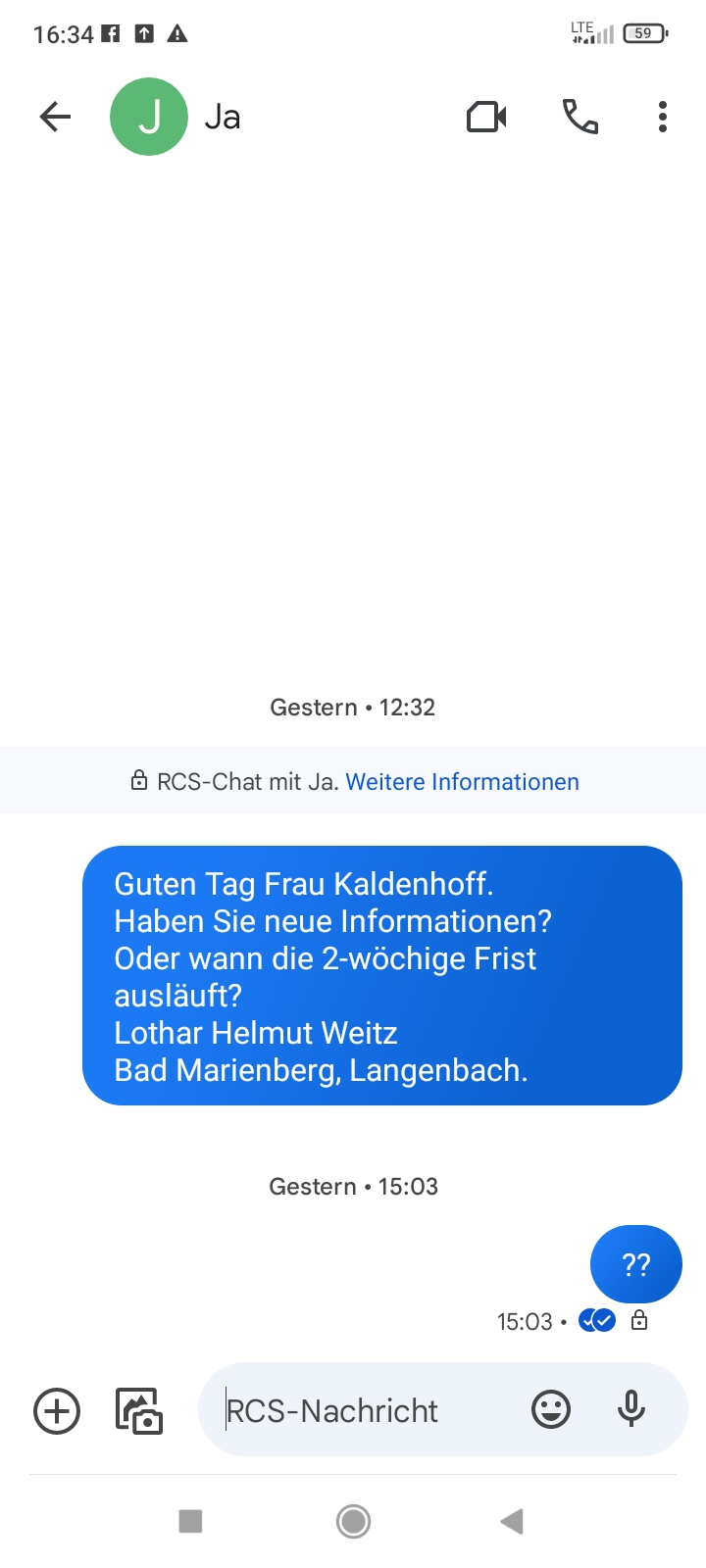Tap the system home button
Viewport: 706px width, 1568px height.
point(353,1521)
